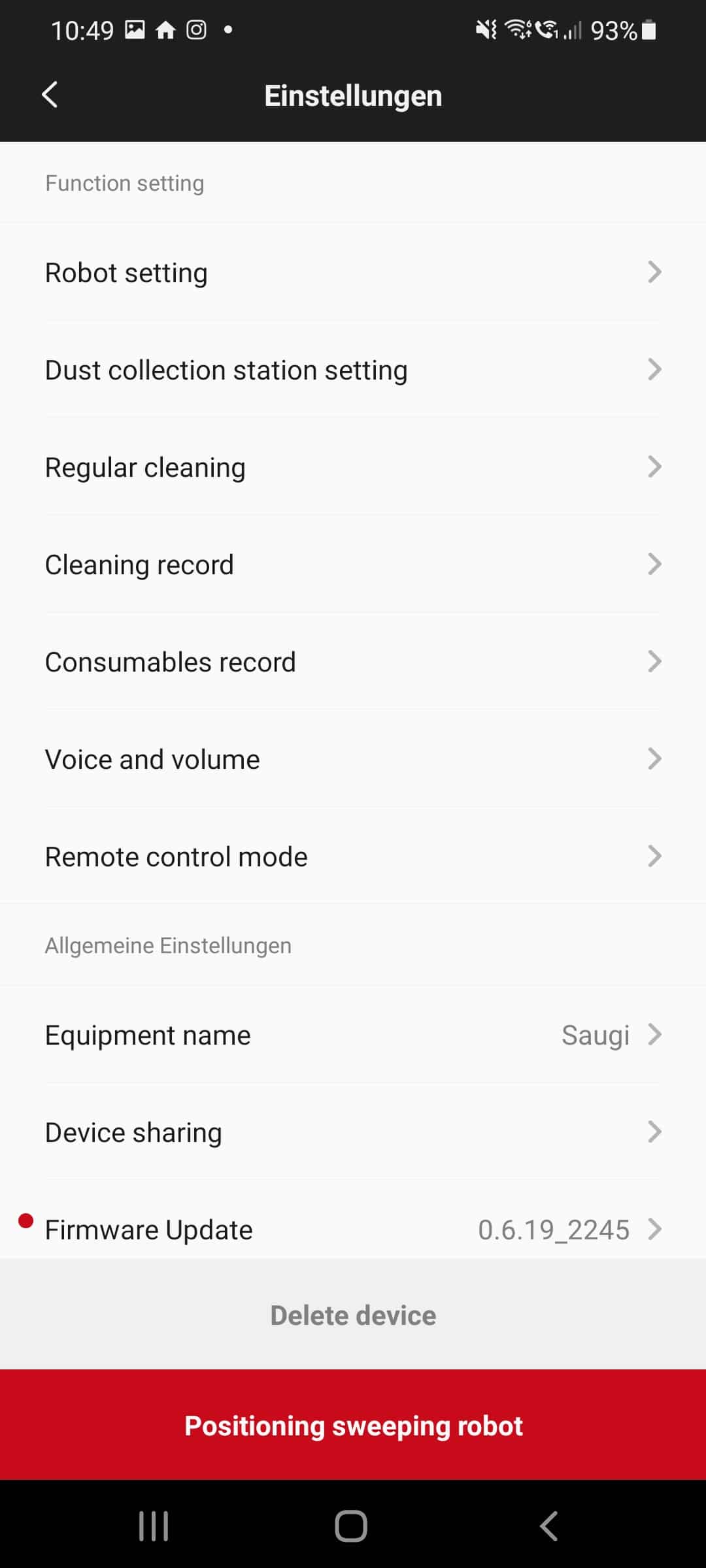The width and height of the screenshot is (706, 1568).
Task: Open Robot setting
Action: [x=353, y=272]
